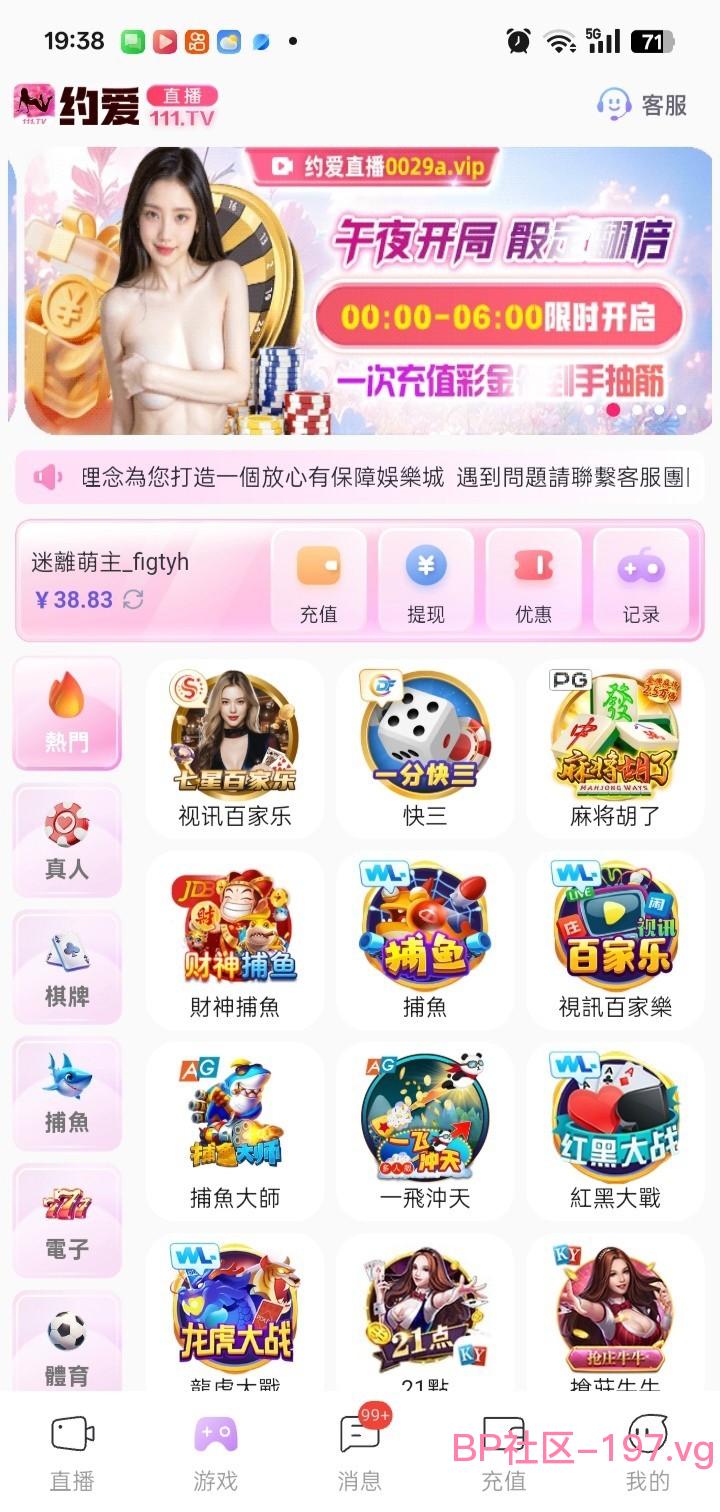The width and height of the screenshot is (720, 1512).
Task: Open 优惠 promotions
Action: point(533,581)
